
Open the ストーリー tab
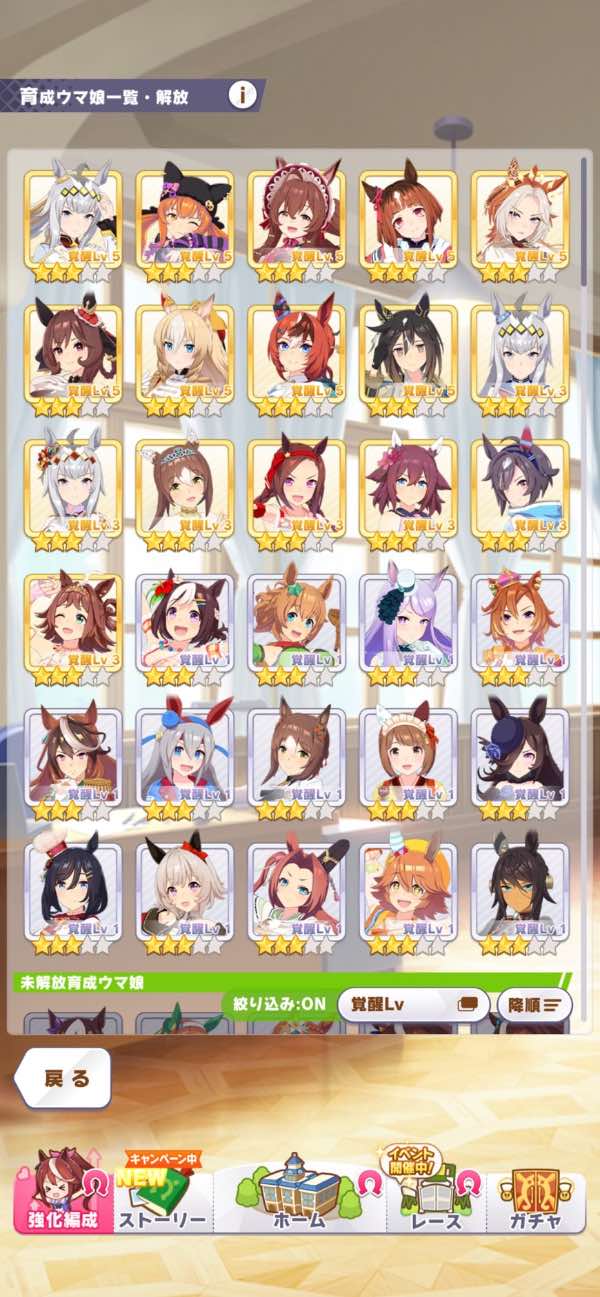click(x=163, y=1196)
